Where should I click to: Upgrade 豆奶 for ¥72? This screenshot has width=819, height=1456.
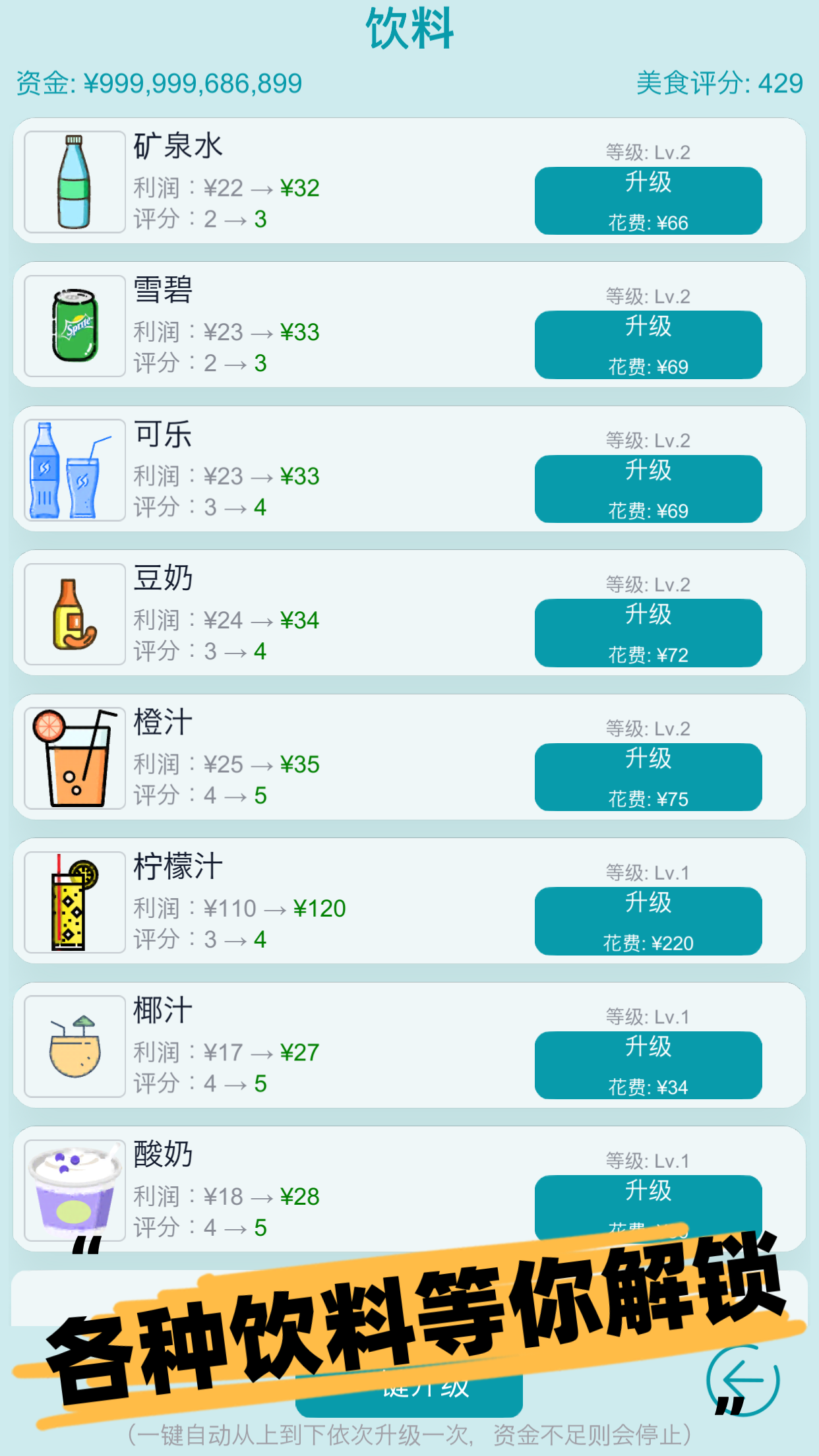coord(648,632)
